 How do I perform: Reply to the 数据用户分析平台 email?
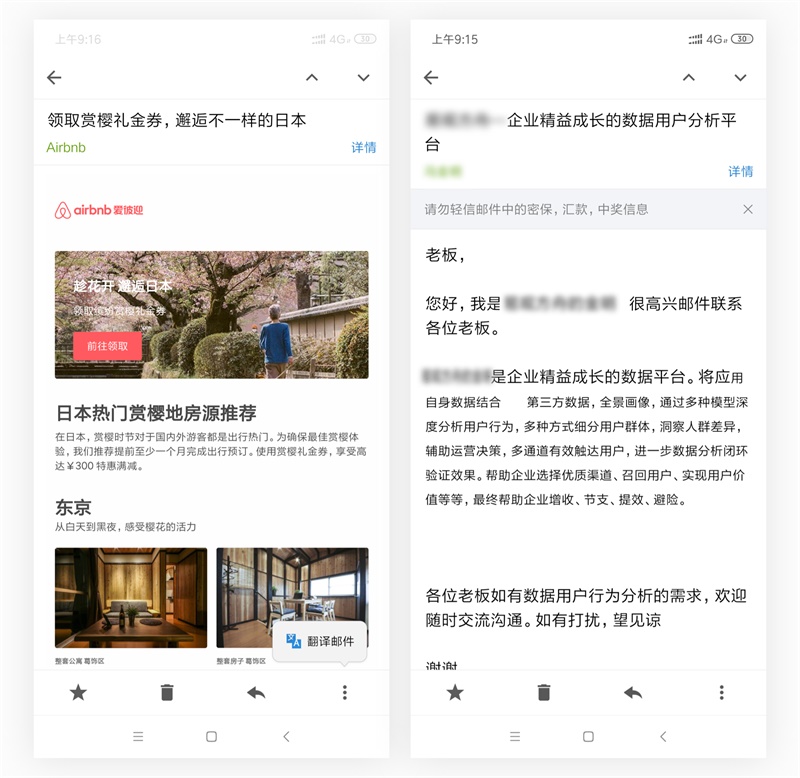pos(633,692)
